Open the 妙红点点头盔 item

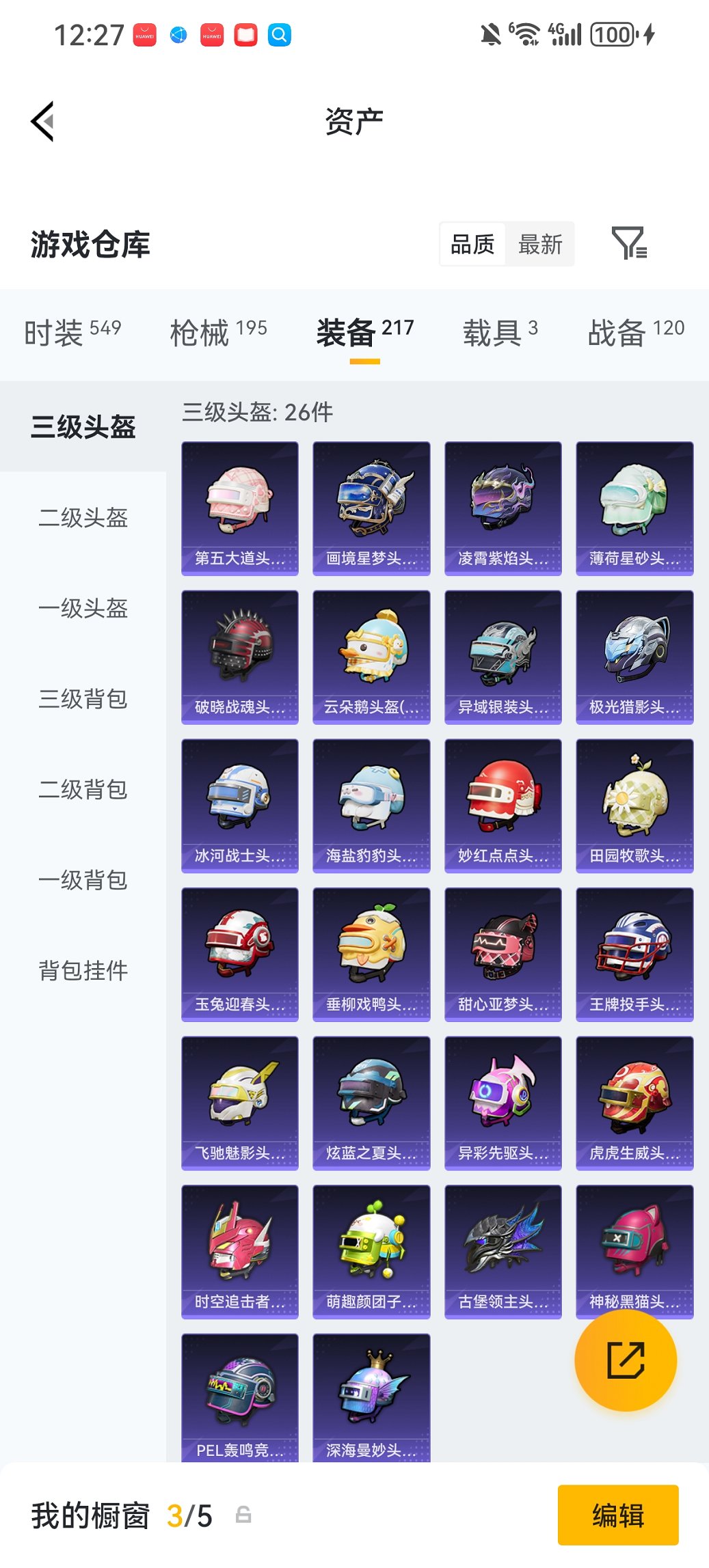tap(503, 806)
